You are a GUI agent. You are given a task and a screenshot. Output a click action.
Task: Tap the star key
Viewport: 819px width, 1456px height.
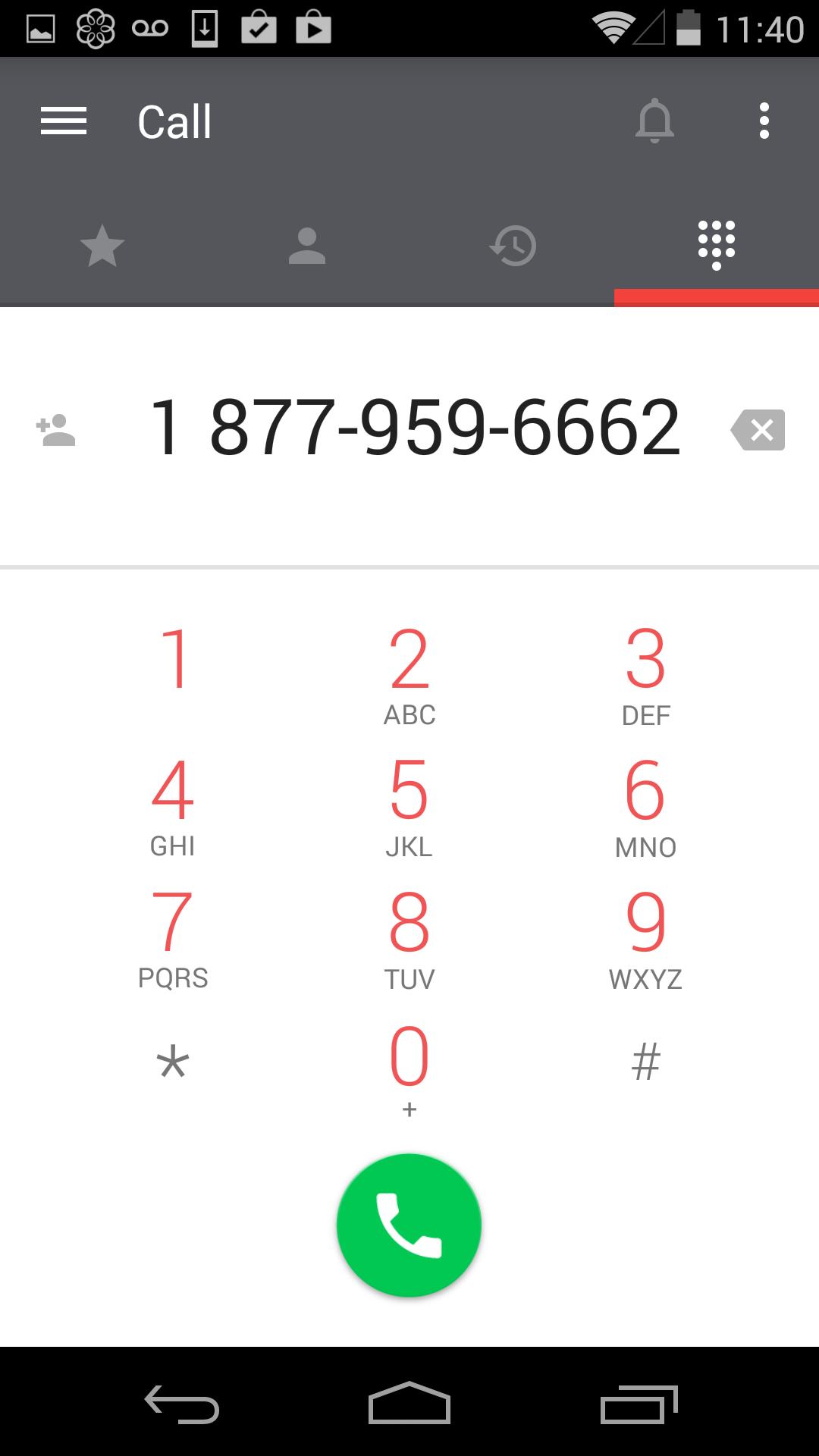[x=174, y=1063]
